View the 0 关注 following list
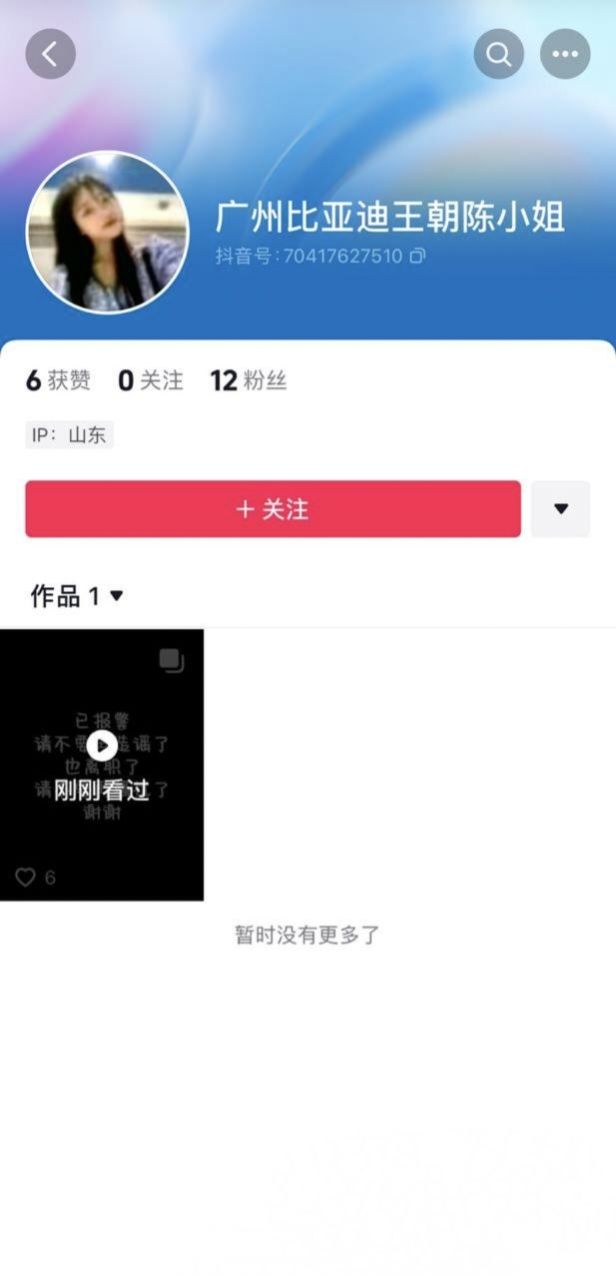 [150, 380]
